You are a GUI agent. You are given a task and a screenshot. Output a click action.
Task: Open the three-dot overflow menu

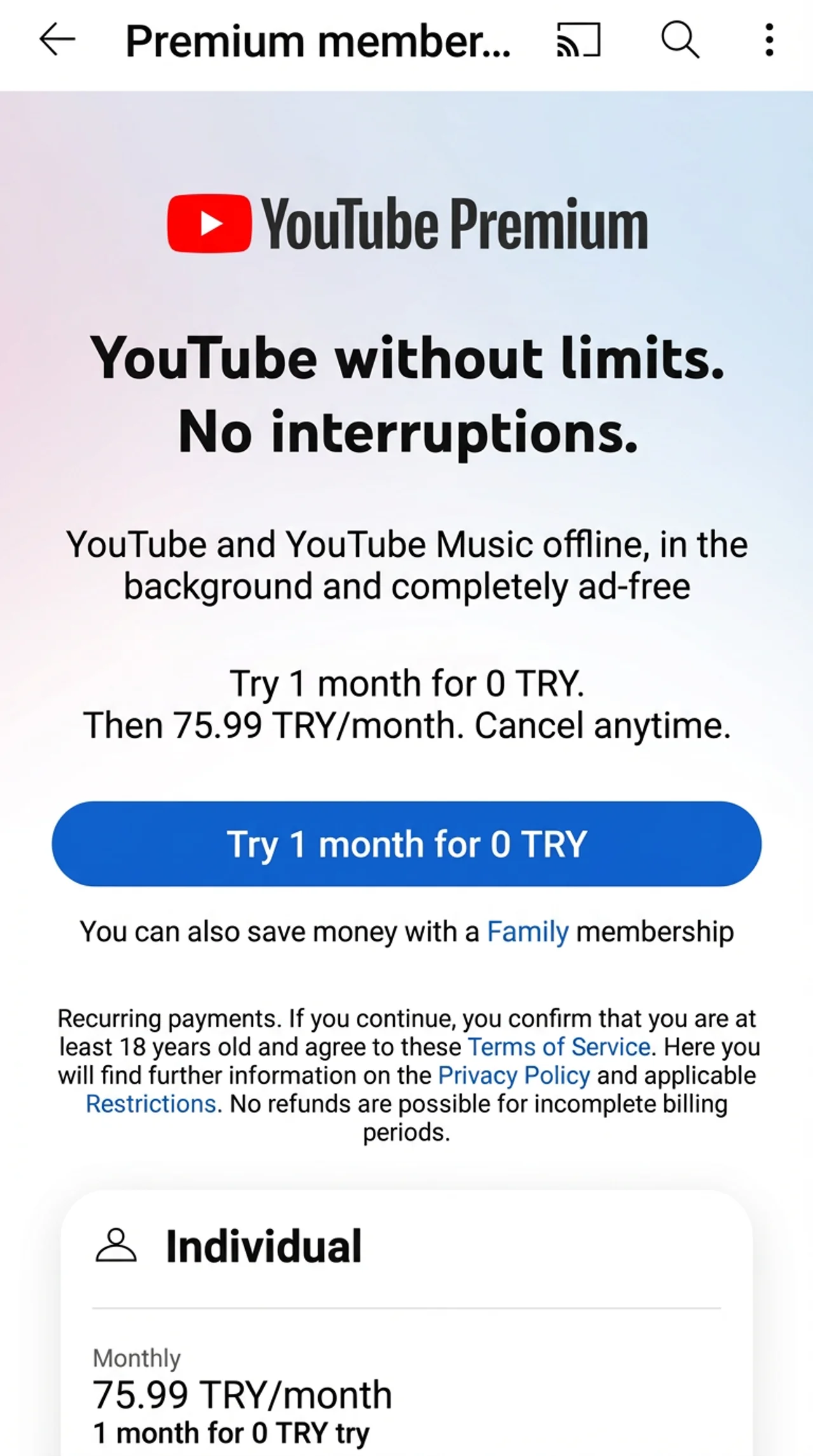point(769,40)
